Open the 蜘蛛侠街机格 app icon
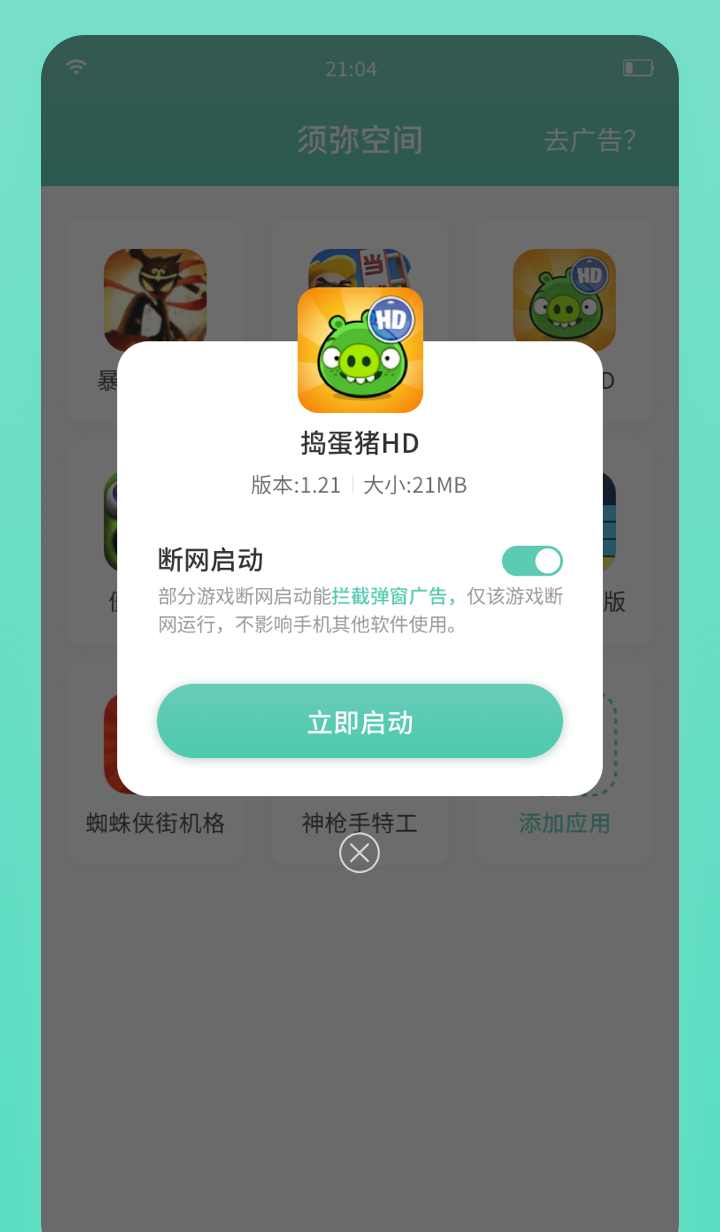 (156, 742)
